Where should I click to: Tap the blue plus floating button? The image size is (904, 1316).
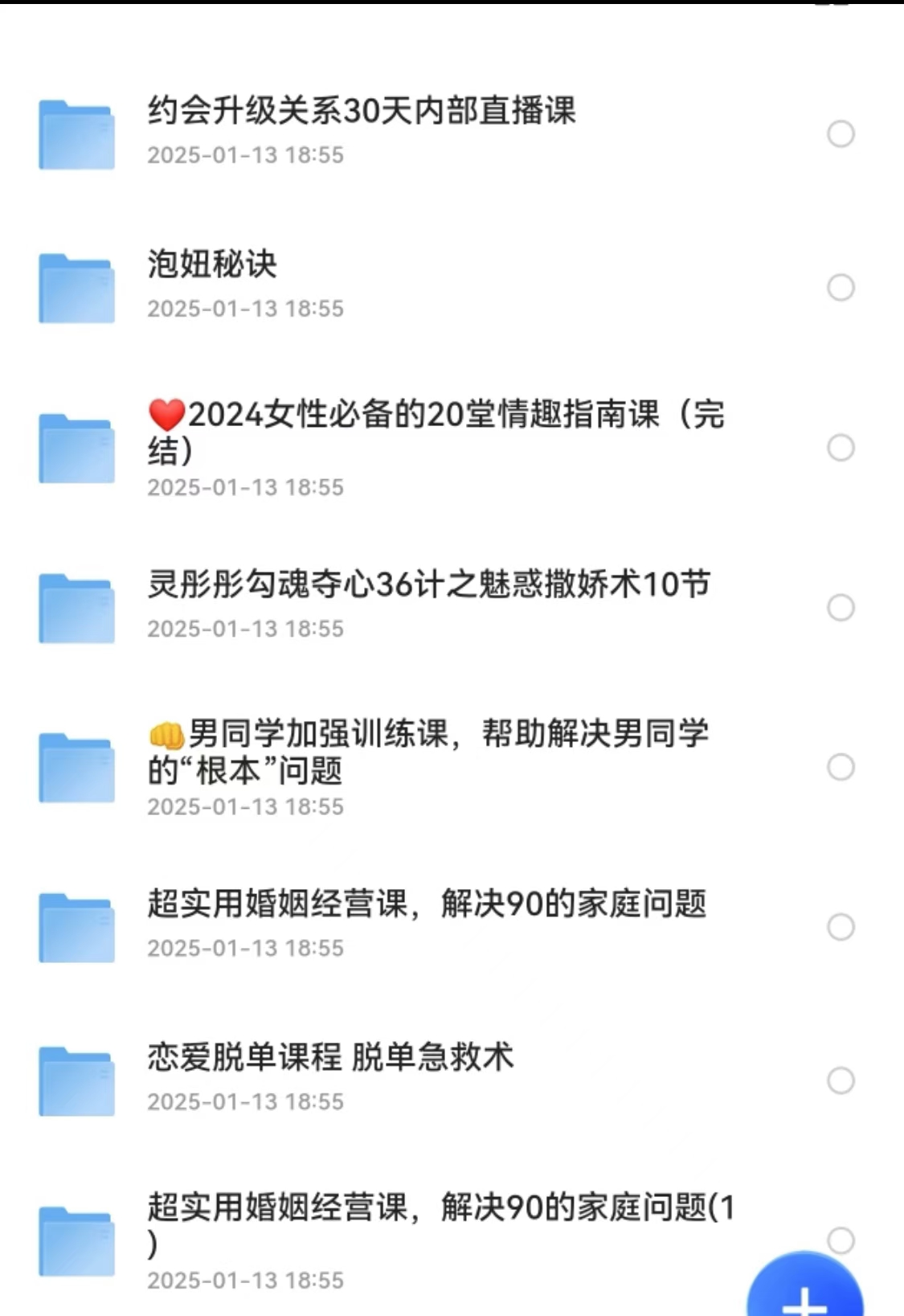pos(804,1302)
